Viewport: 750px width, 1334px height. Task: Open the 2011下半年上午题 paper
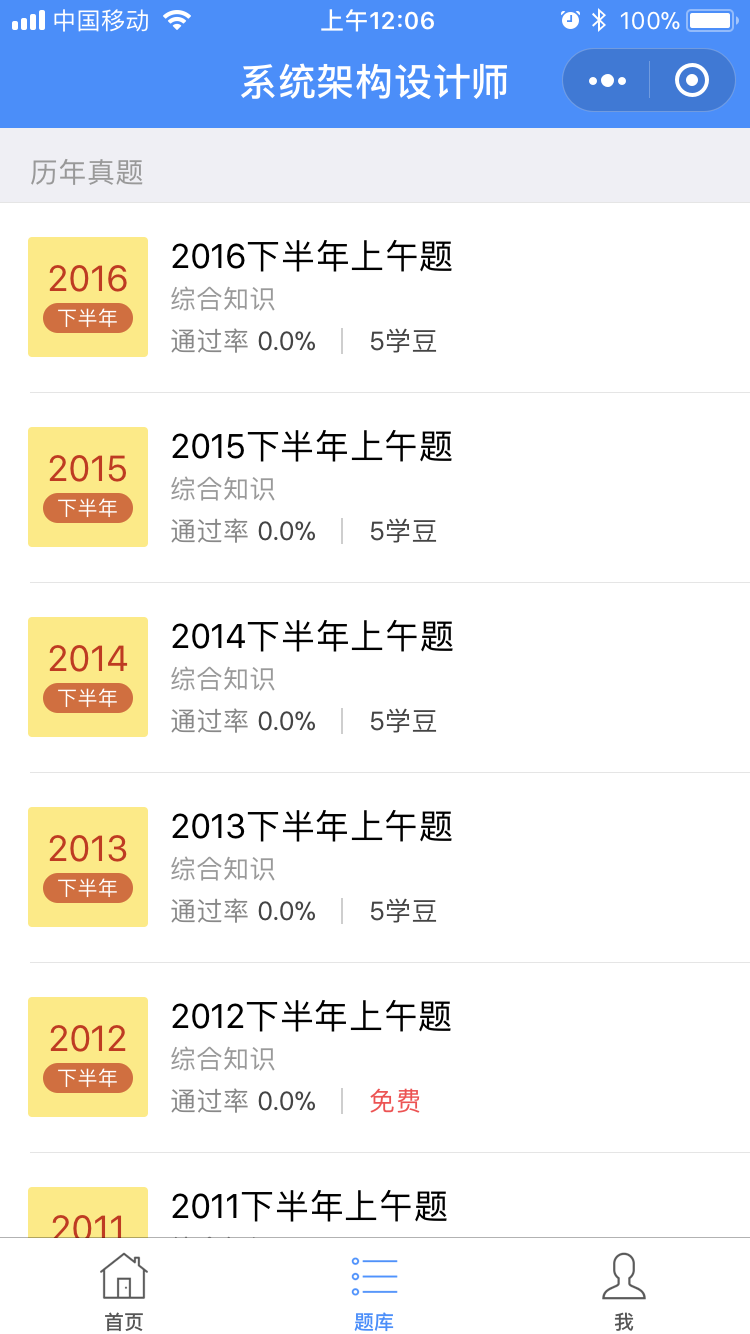(x=375, y=1196)
